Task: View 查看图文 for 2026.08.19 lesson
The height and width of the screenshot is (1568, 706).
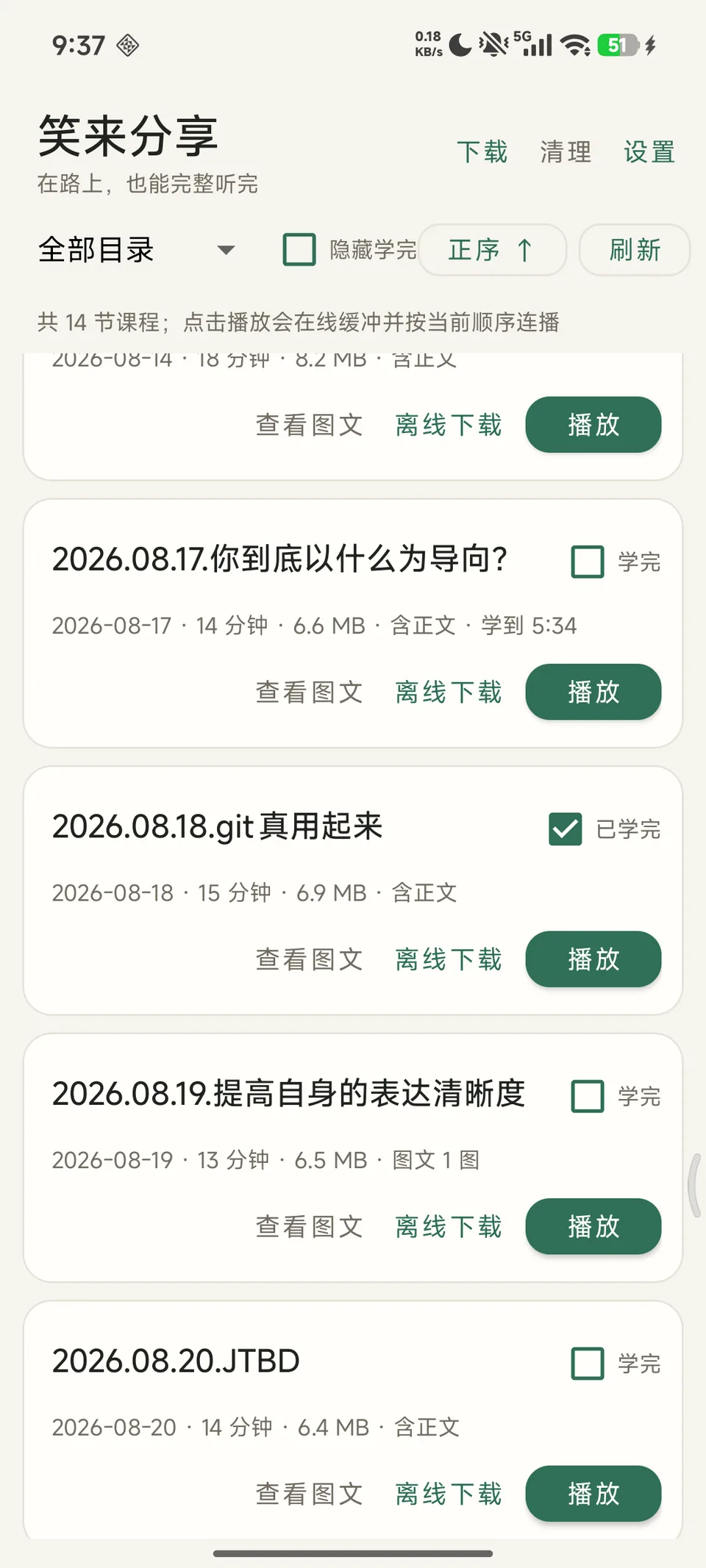Action: pyautogui.click(x=309, y=1226)
